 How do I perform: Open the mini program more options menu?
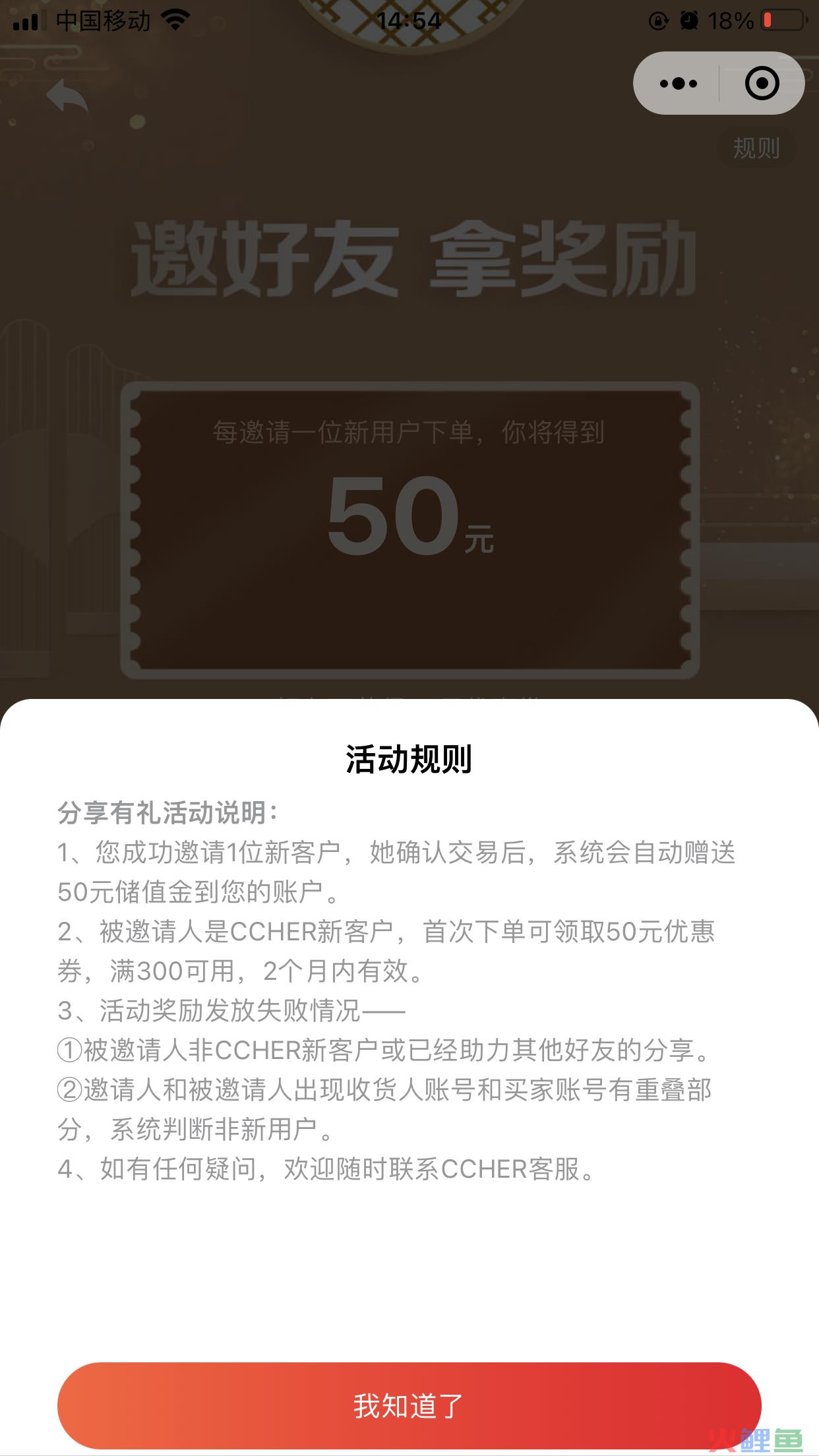[x=678, y=84]
